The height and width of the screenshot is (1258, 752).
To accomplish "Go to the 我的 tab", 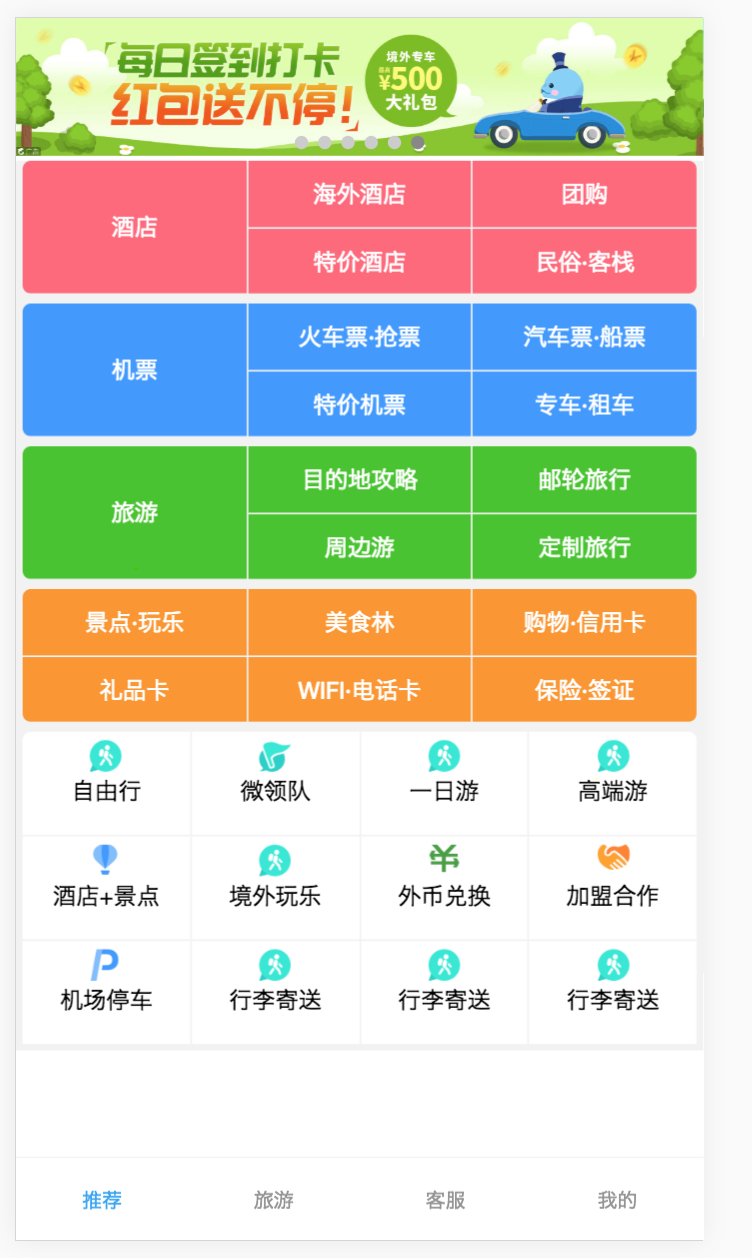I will 617,1200.
